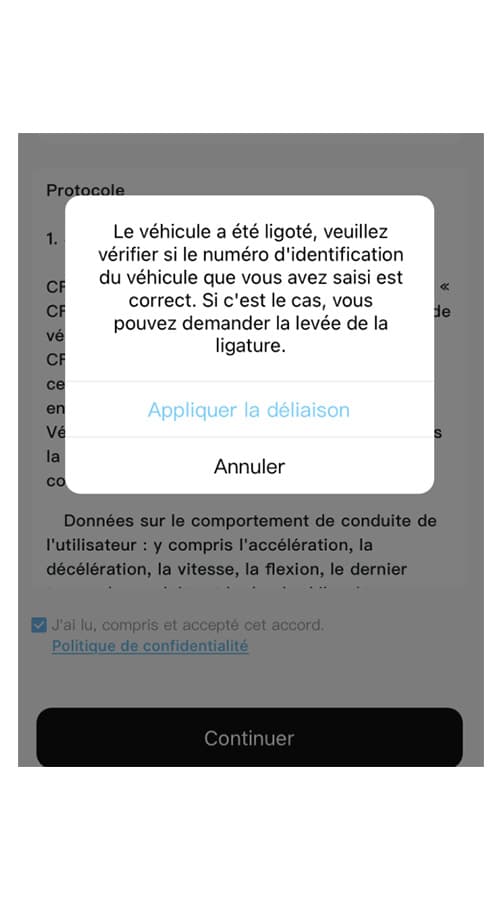This screenshot has width=503, height=900.
Task: Uncheck the agreement acceptance checkbox
Action: 39,625
